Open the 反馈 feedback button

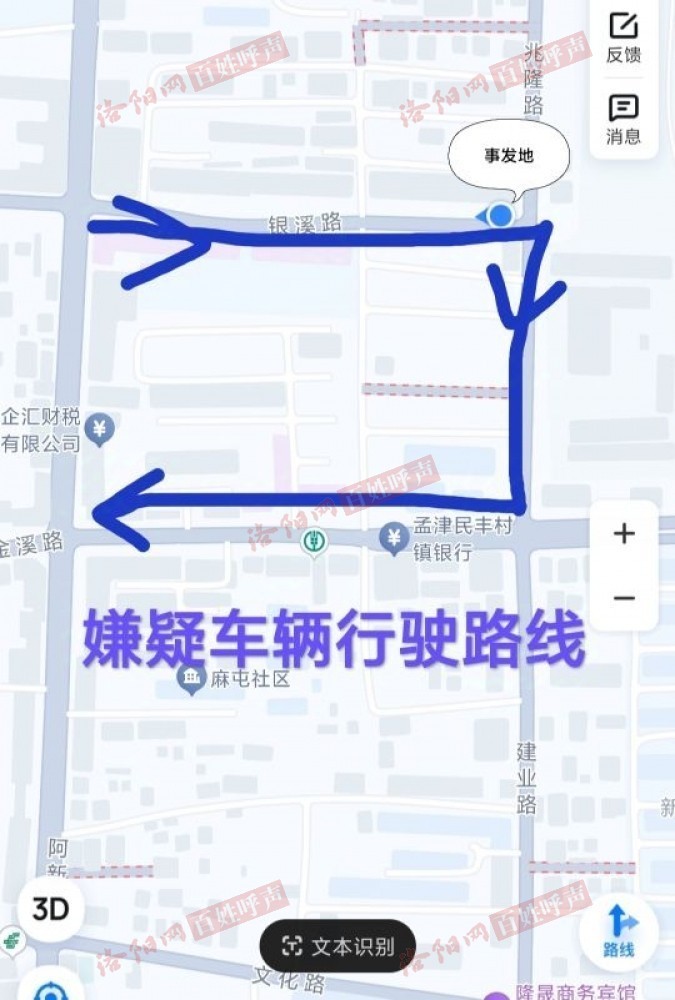(623, 36)
